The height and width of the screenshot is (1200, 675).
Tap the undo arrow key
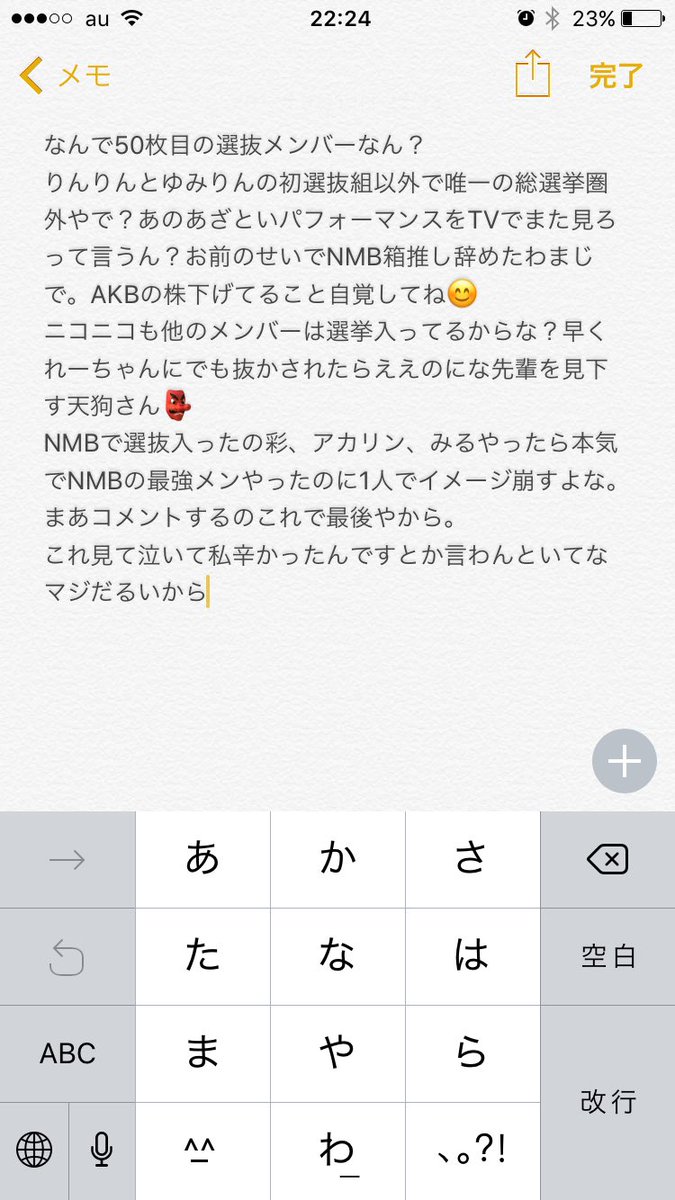coord(67,956)
